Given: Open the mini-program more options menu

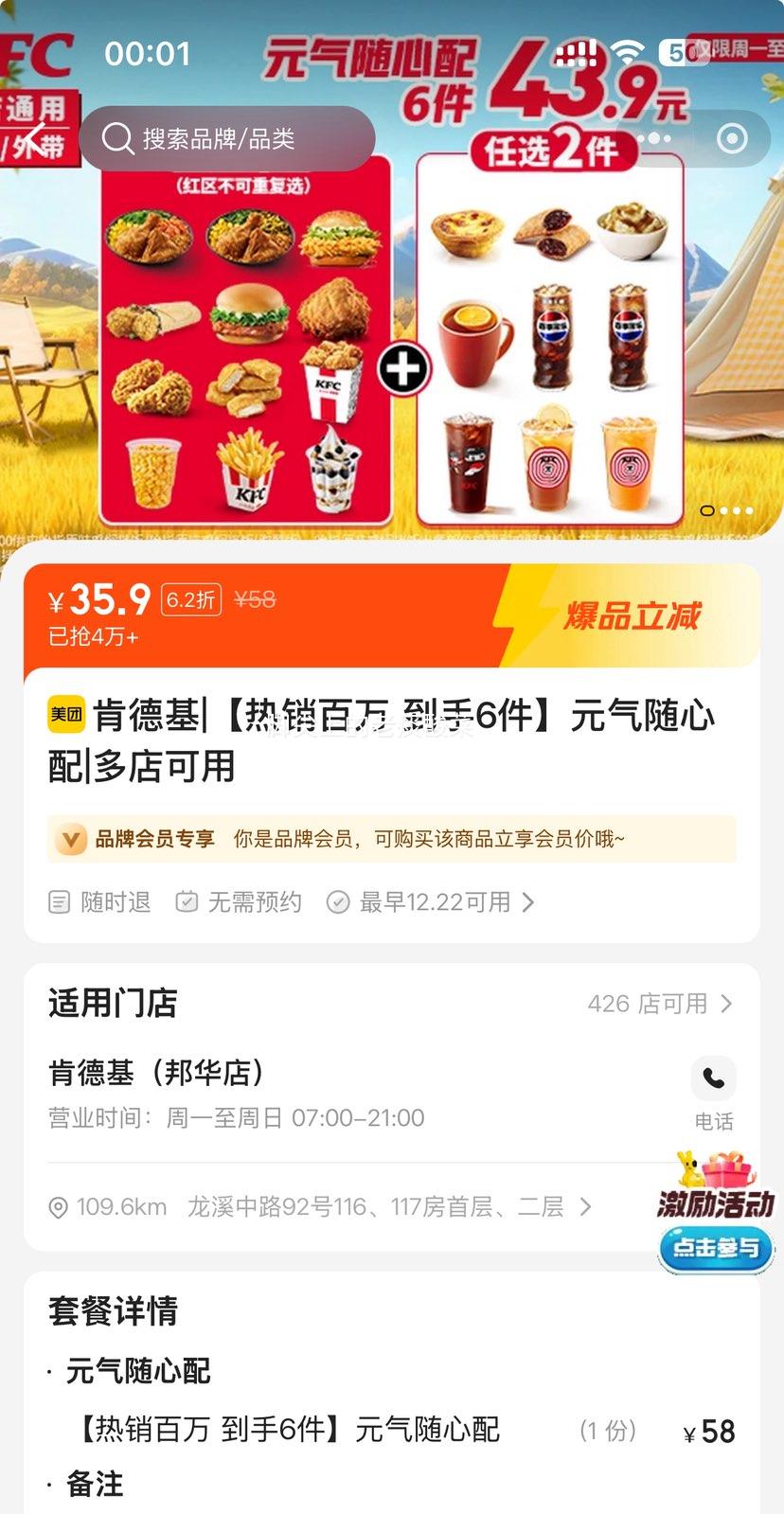Looking at the screenshot, I should (655, 138).
